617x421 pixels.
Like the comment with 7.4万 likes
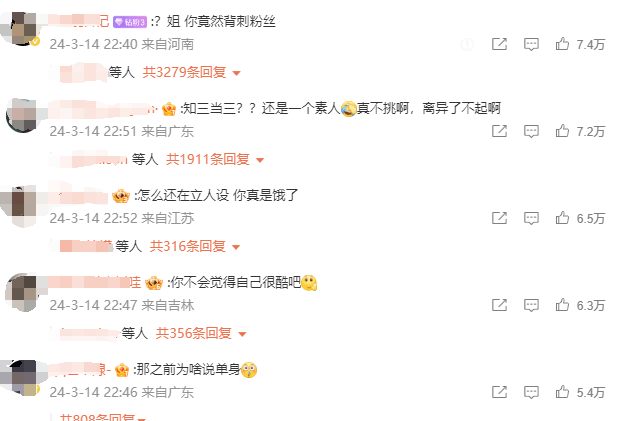[562, 44]
